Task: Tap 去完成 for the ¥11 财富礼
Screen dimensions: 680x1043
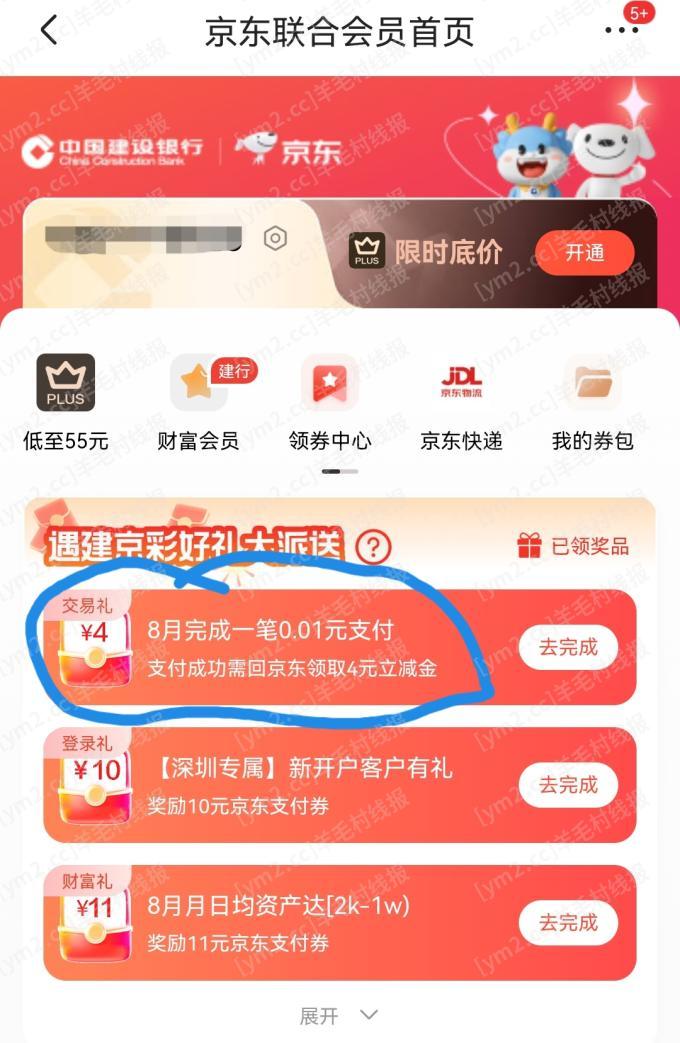Action: tap(568, 922)
